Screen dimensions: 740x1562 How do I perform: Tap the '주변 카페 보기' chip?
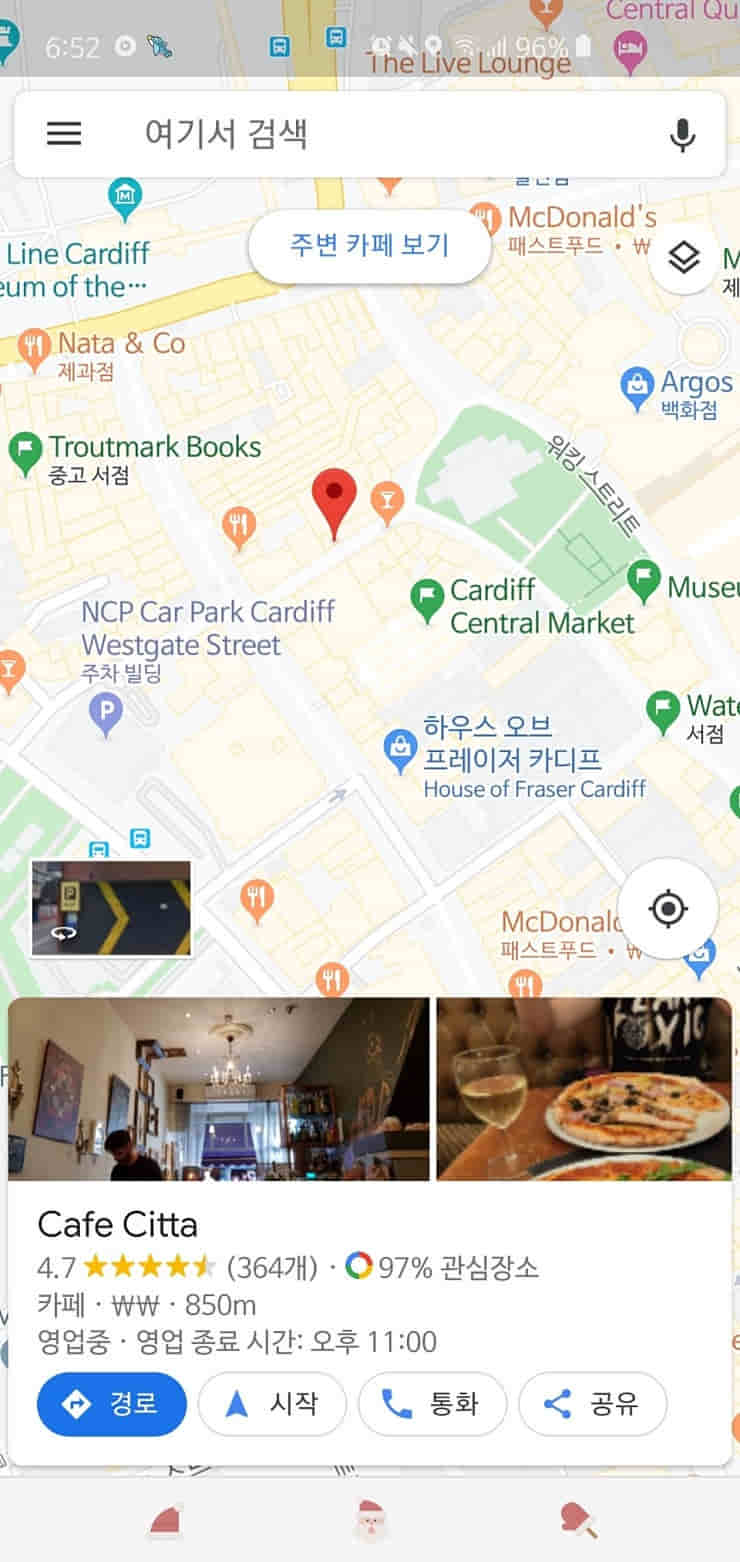[369, 246]
